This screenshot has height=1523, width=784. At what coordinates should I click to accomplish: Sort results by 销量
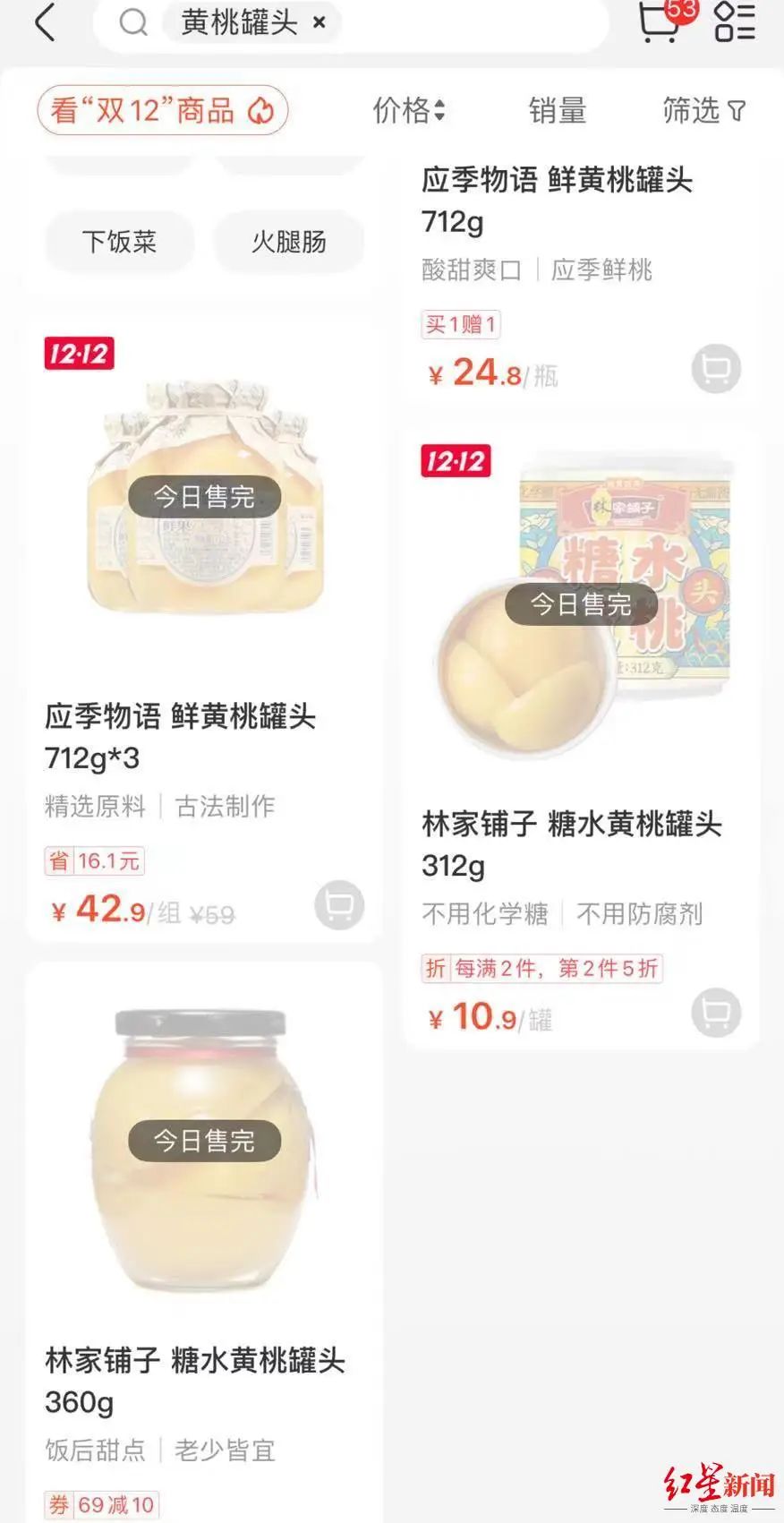[x=557, y=111]
